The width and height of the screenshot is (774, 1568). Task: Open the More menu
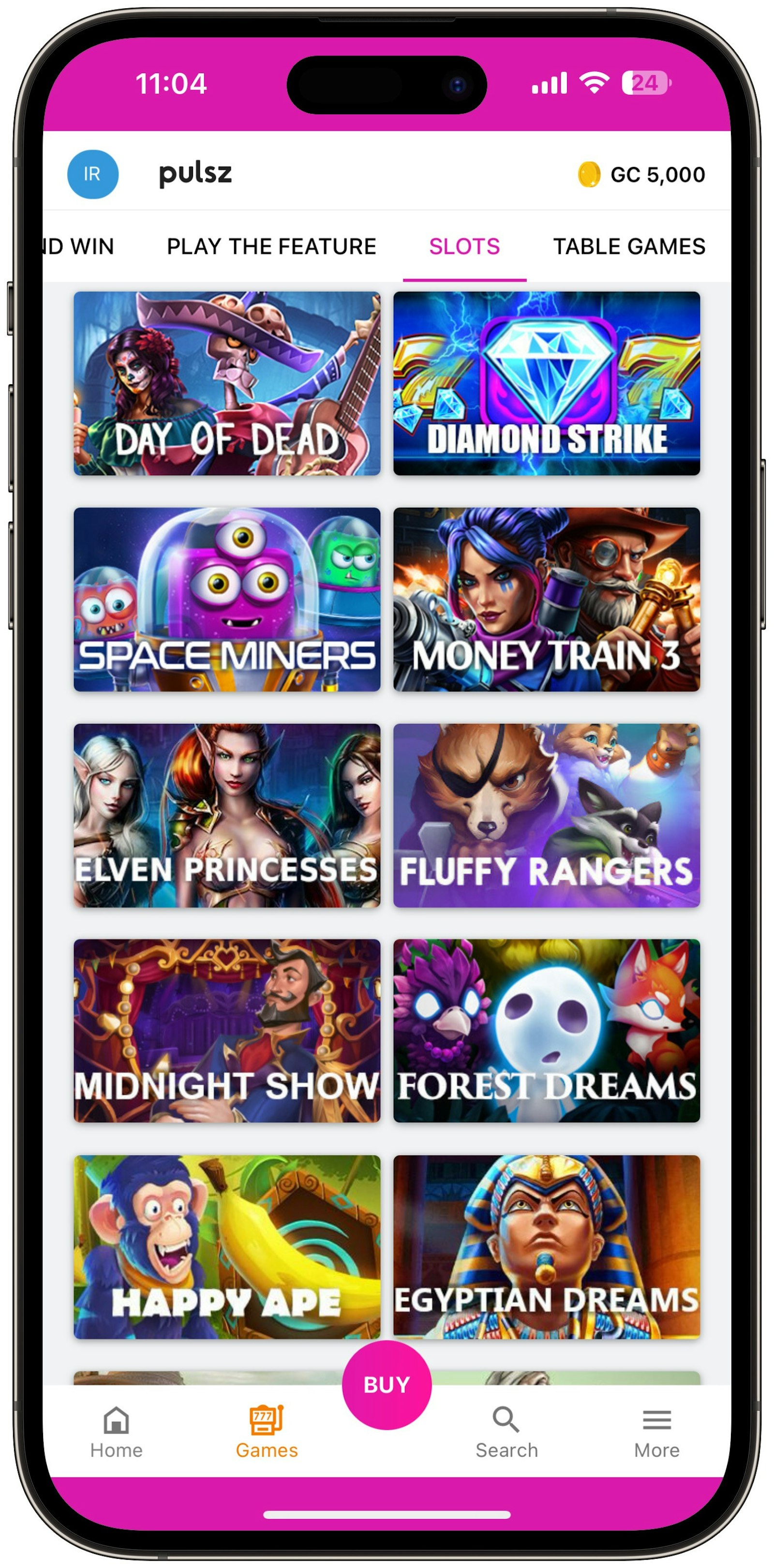click(x=656, y=1432)
